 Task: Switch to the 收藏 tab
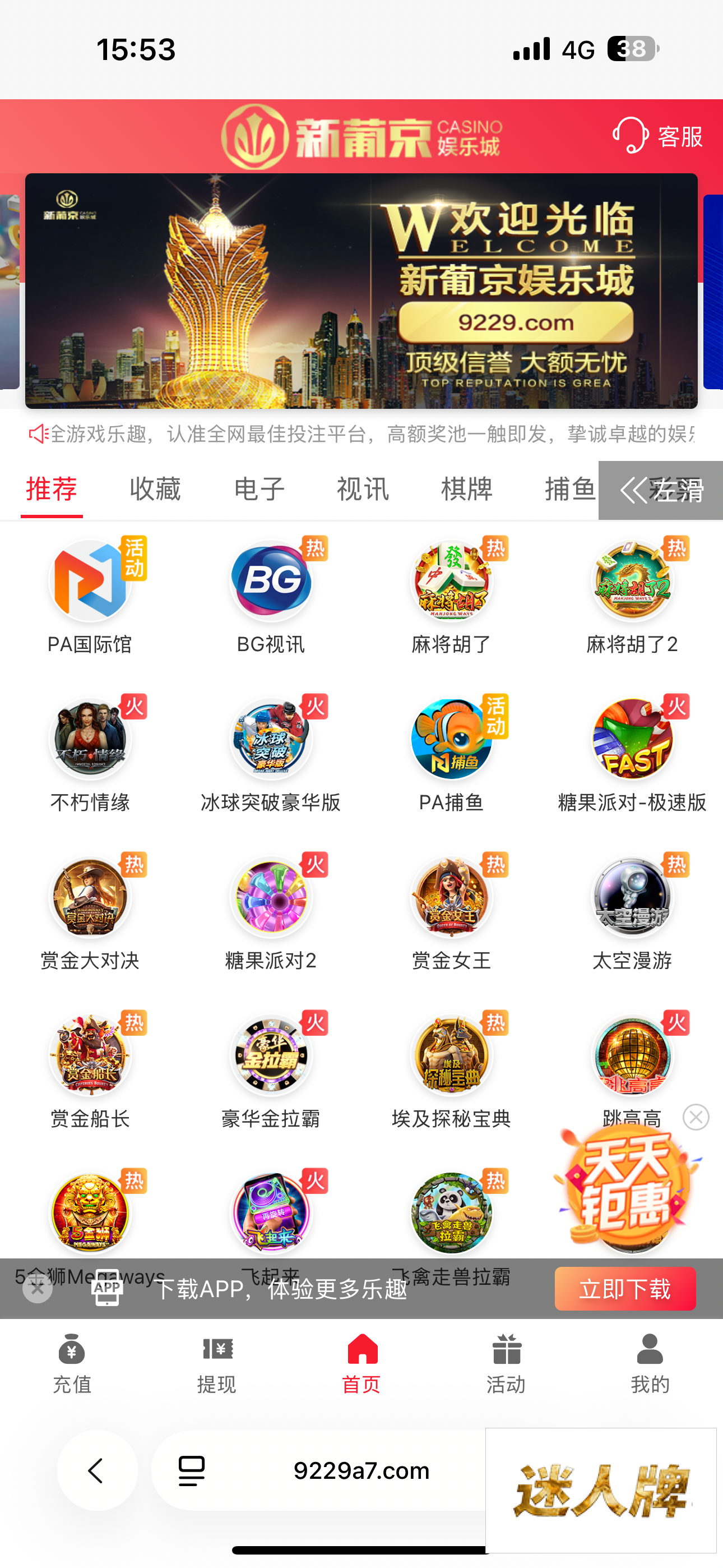[x=155, y=490]
